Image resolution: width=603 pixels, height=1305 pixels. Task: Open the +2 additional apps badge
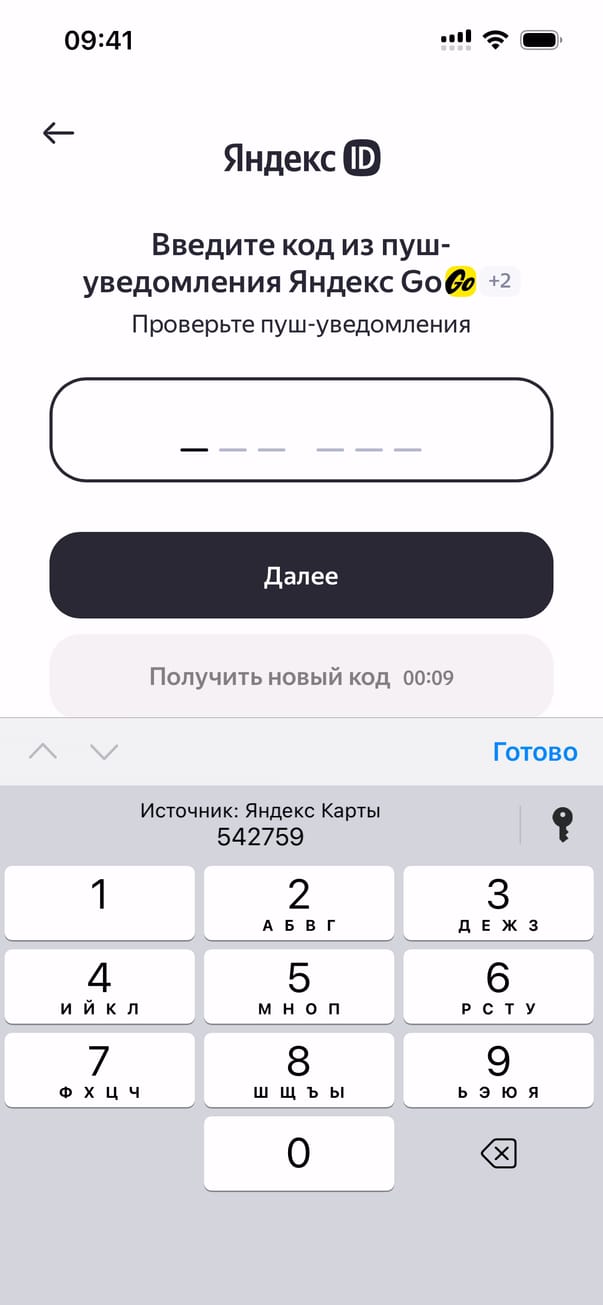[x=499, y=281]
